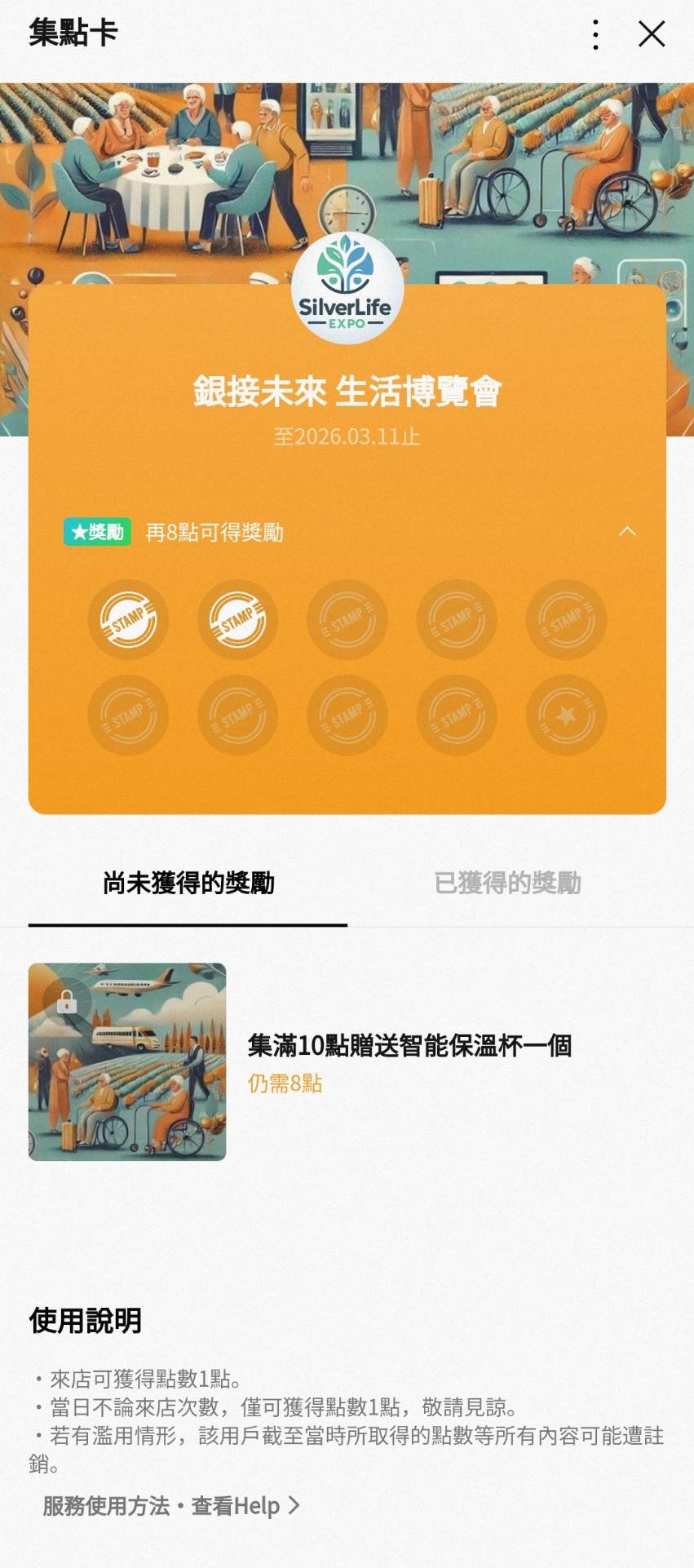This screenshot has height=1568, width=694.
Task: Select the 尚未獲得的獎勵 tab
Action: [188, 883]
